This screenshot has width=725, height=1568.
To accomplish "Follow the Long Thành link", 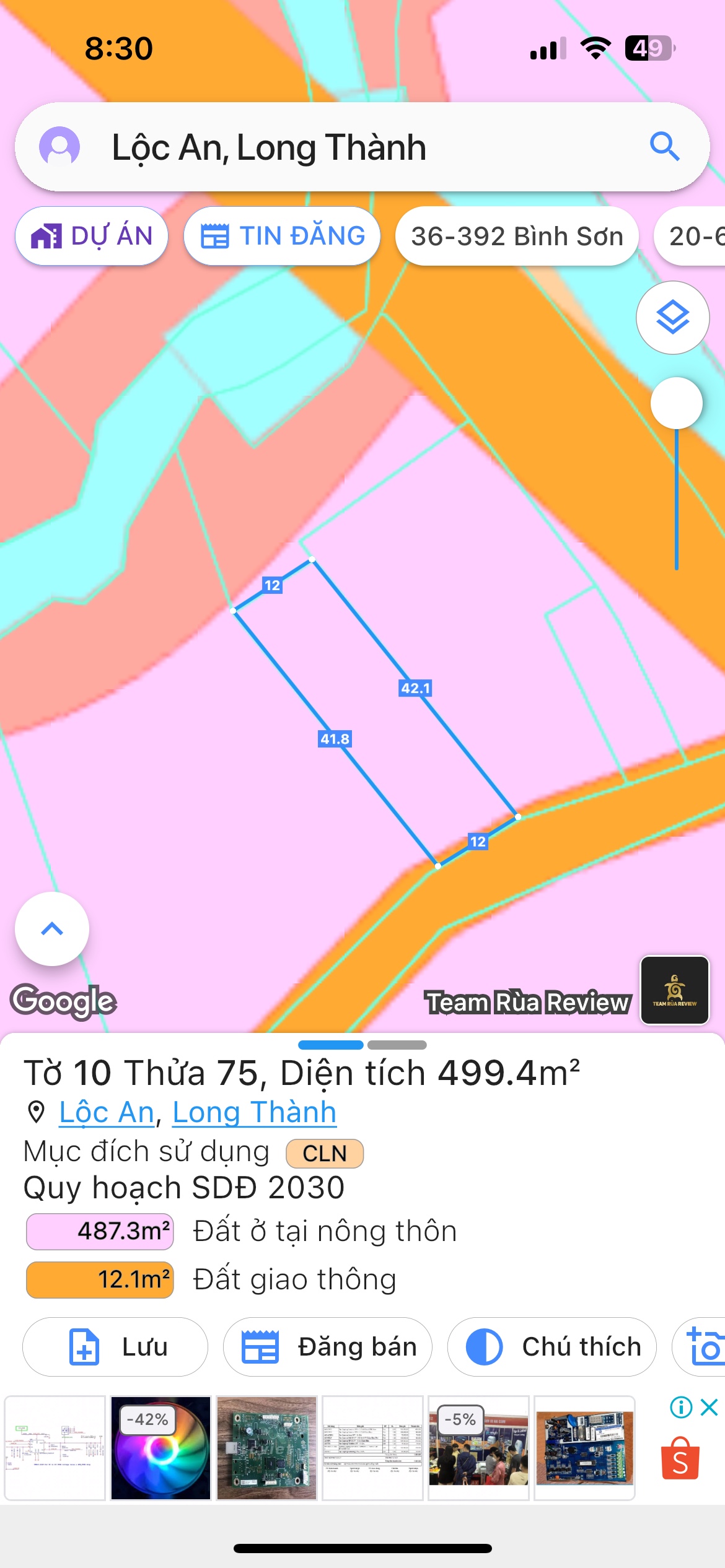I will pyautogui.click(x=254, y=1112).
